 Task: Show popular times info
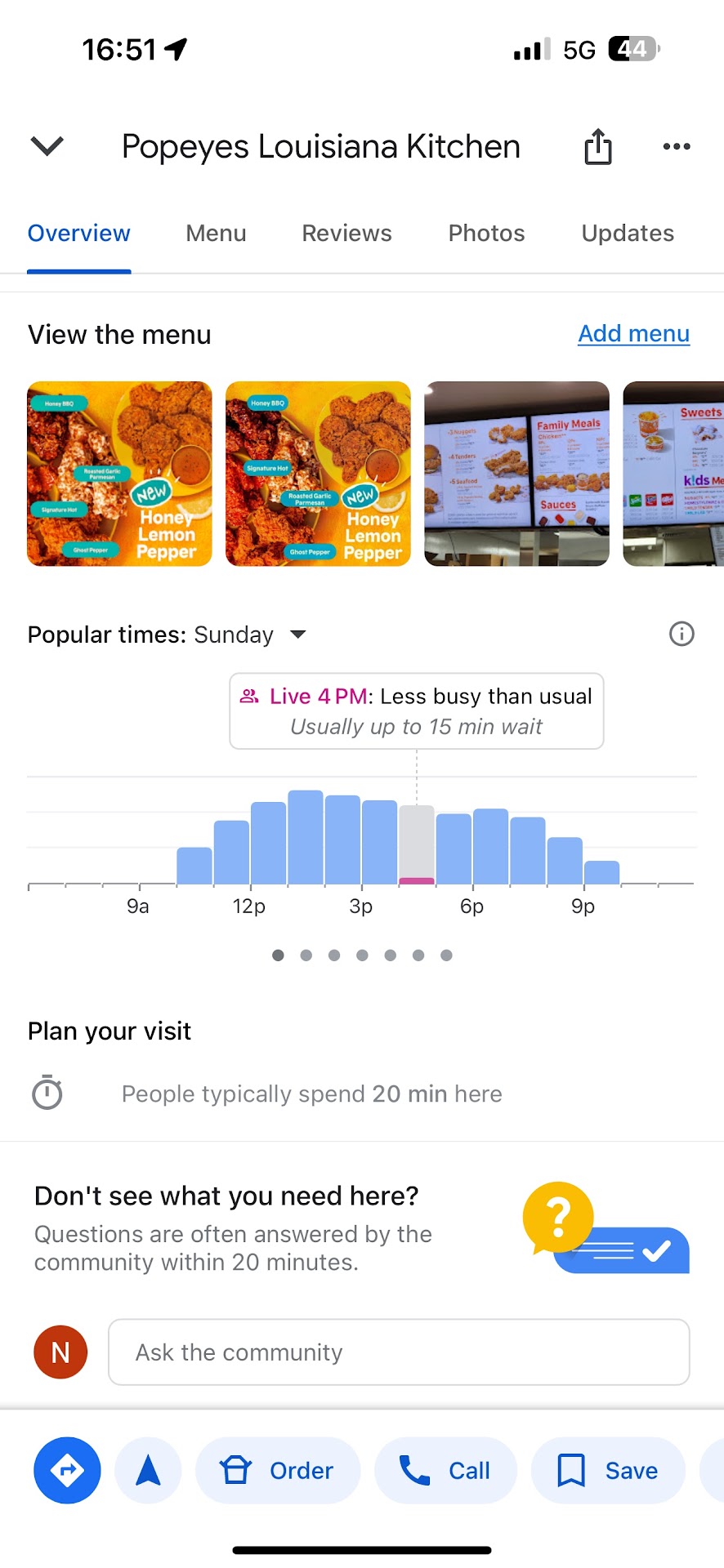click(x=682, y=634)
